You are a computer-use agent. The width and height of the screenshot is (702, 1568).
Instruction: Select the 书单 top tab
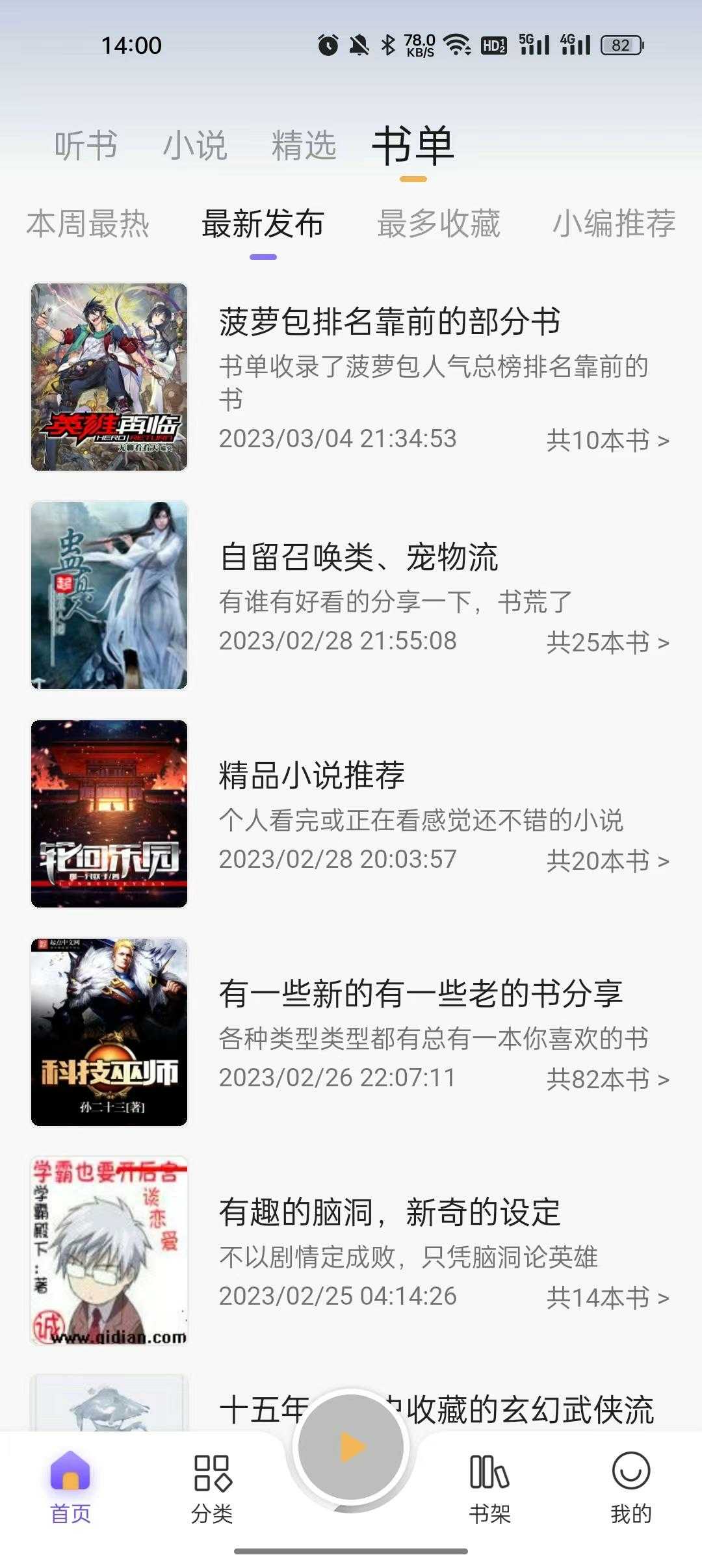pos(413,145)
